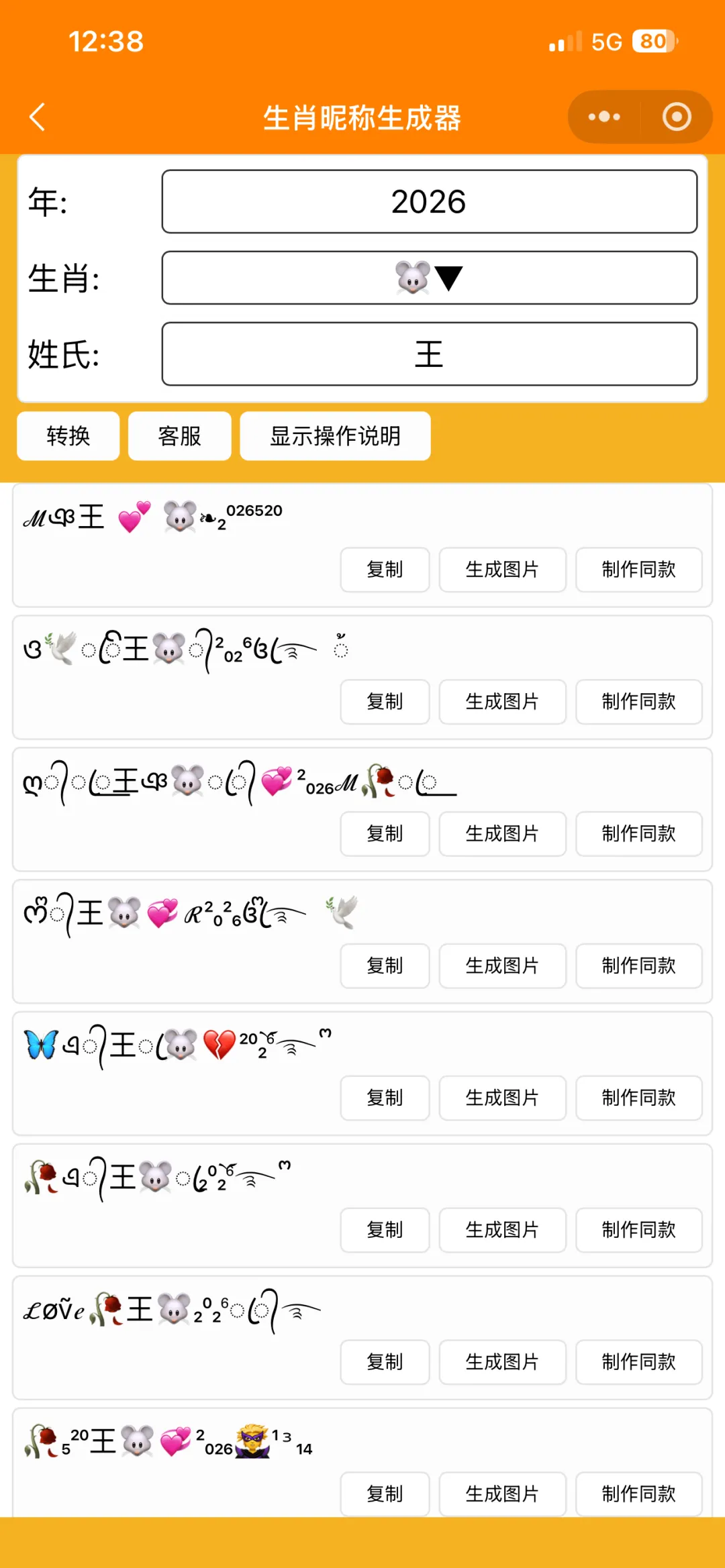
Task: Copy the last nickname ending in 14
Action: (385, 1494)
